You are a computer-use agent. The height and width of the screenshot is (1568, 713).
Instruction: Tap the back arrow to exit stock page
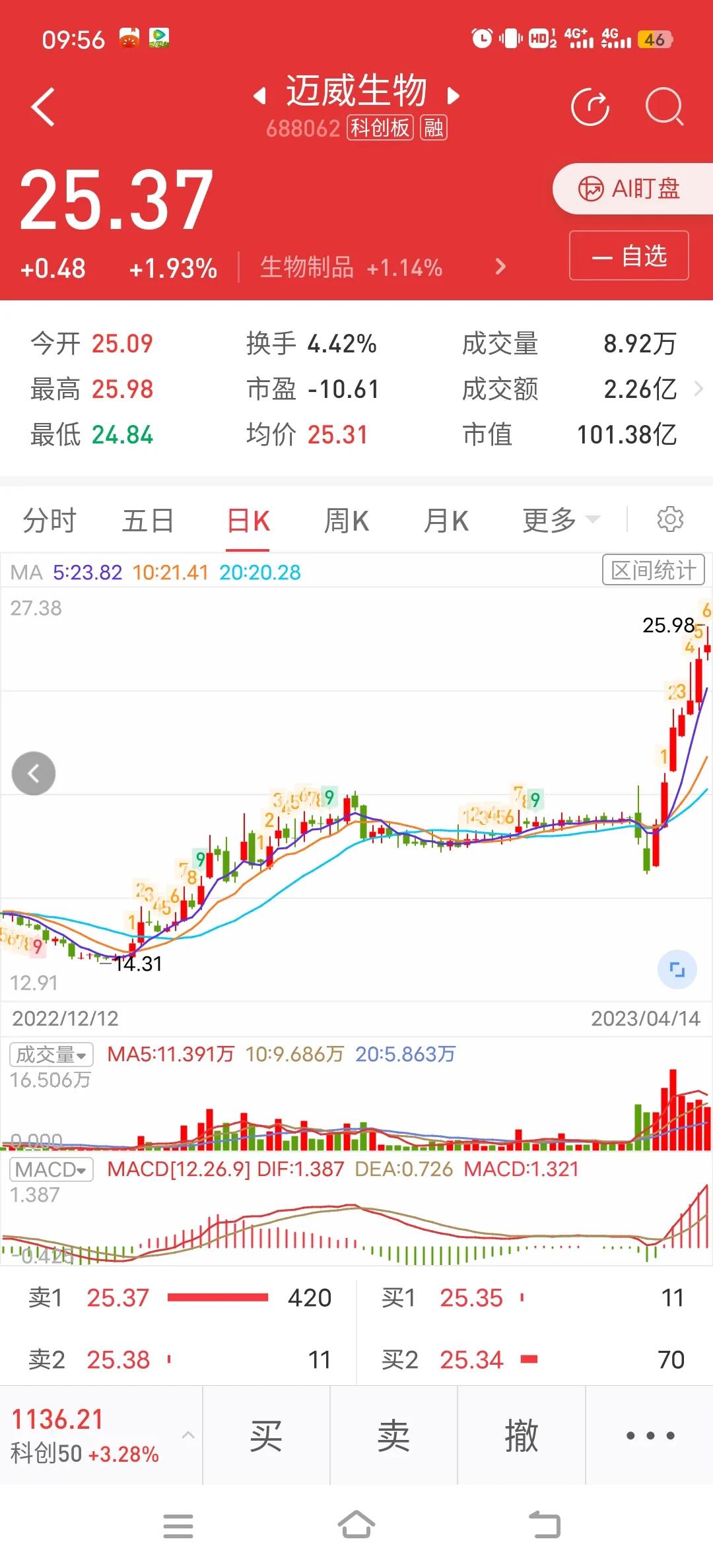coord(44,106)
